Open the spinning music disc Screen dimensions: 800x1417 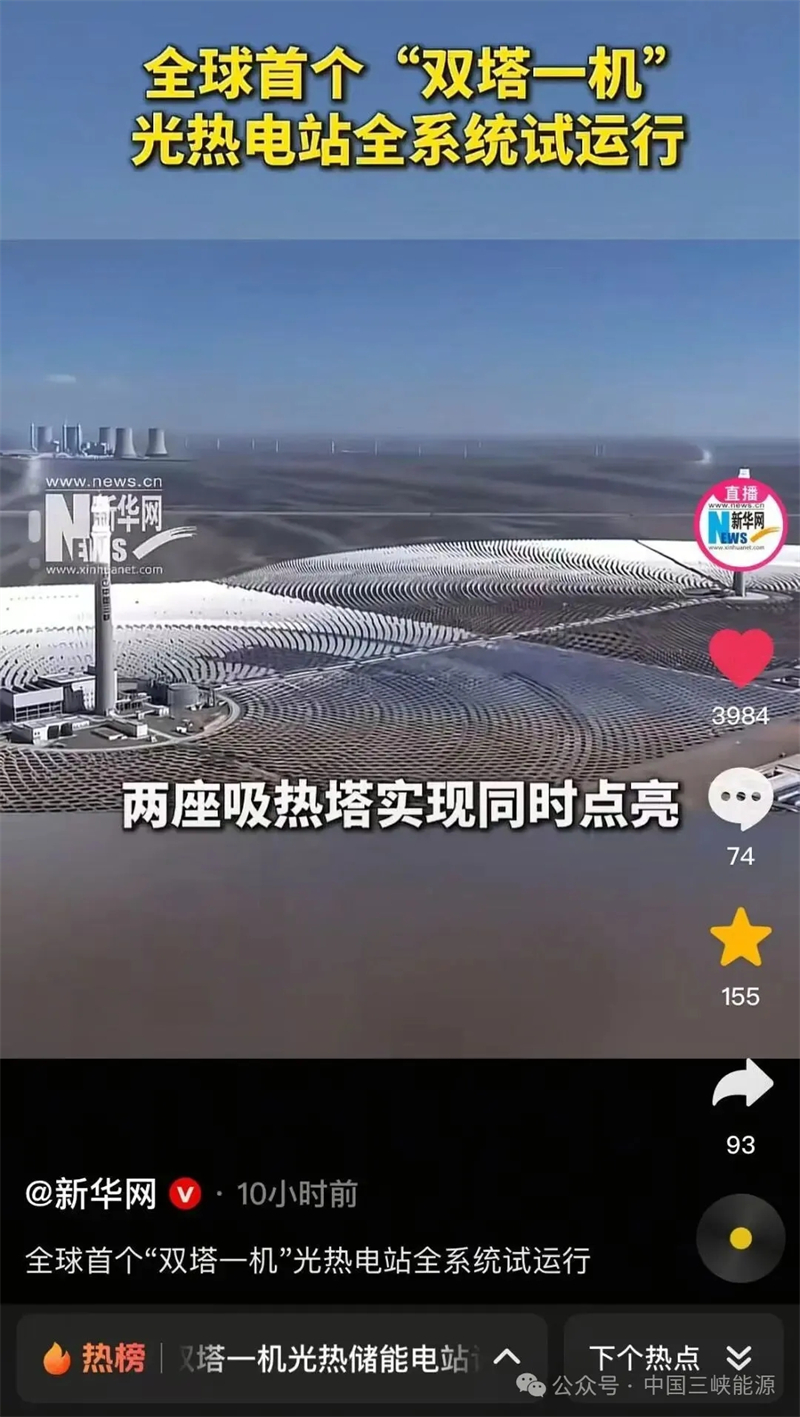coord(741,1238)
